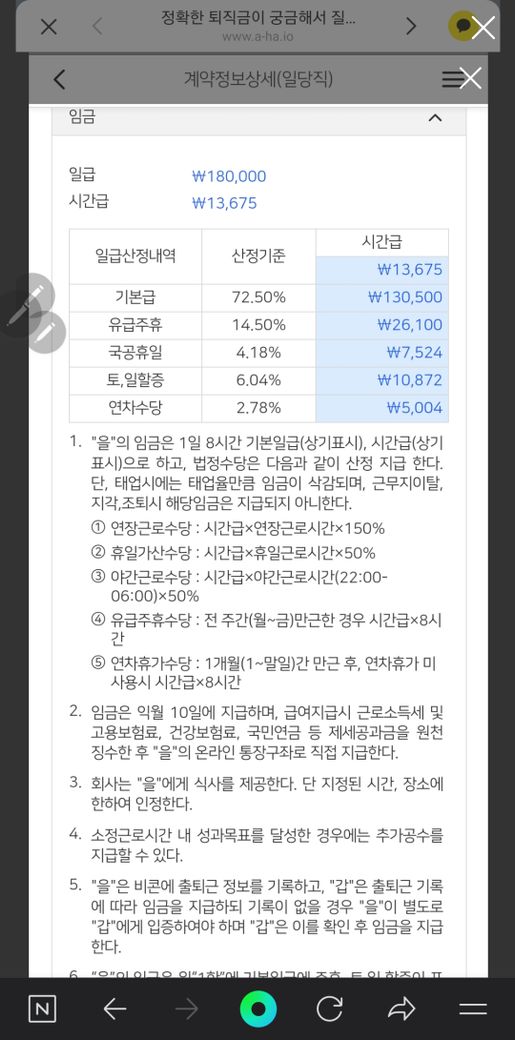Open Naver home with the N button
The height and width of the screenshot is (1040, 515).
point(42,1009)
